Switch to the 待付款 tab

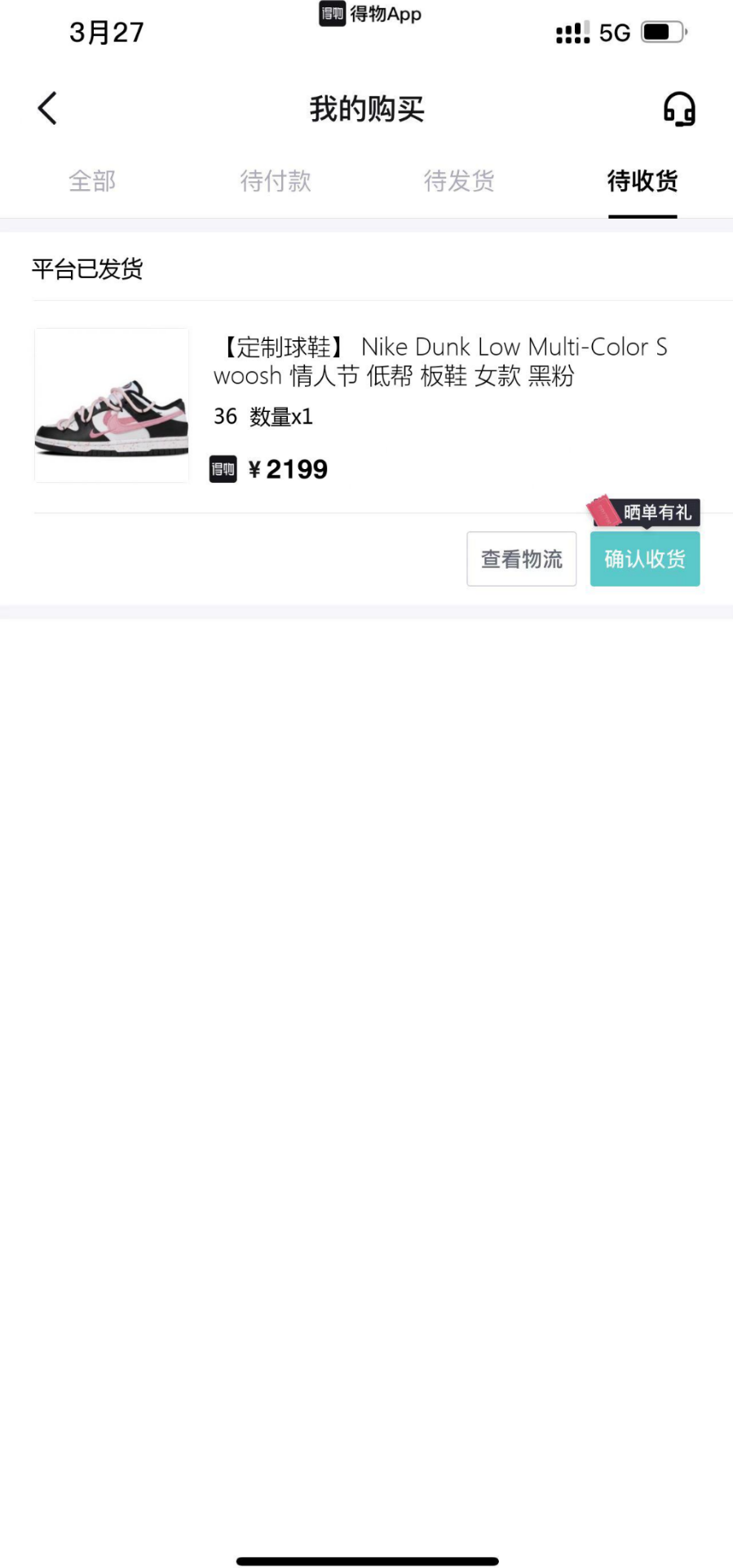(x=276, y=181)
